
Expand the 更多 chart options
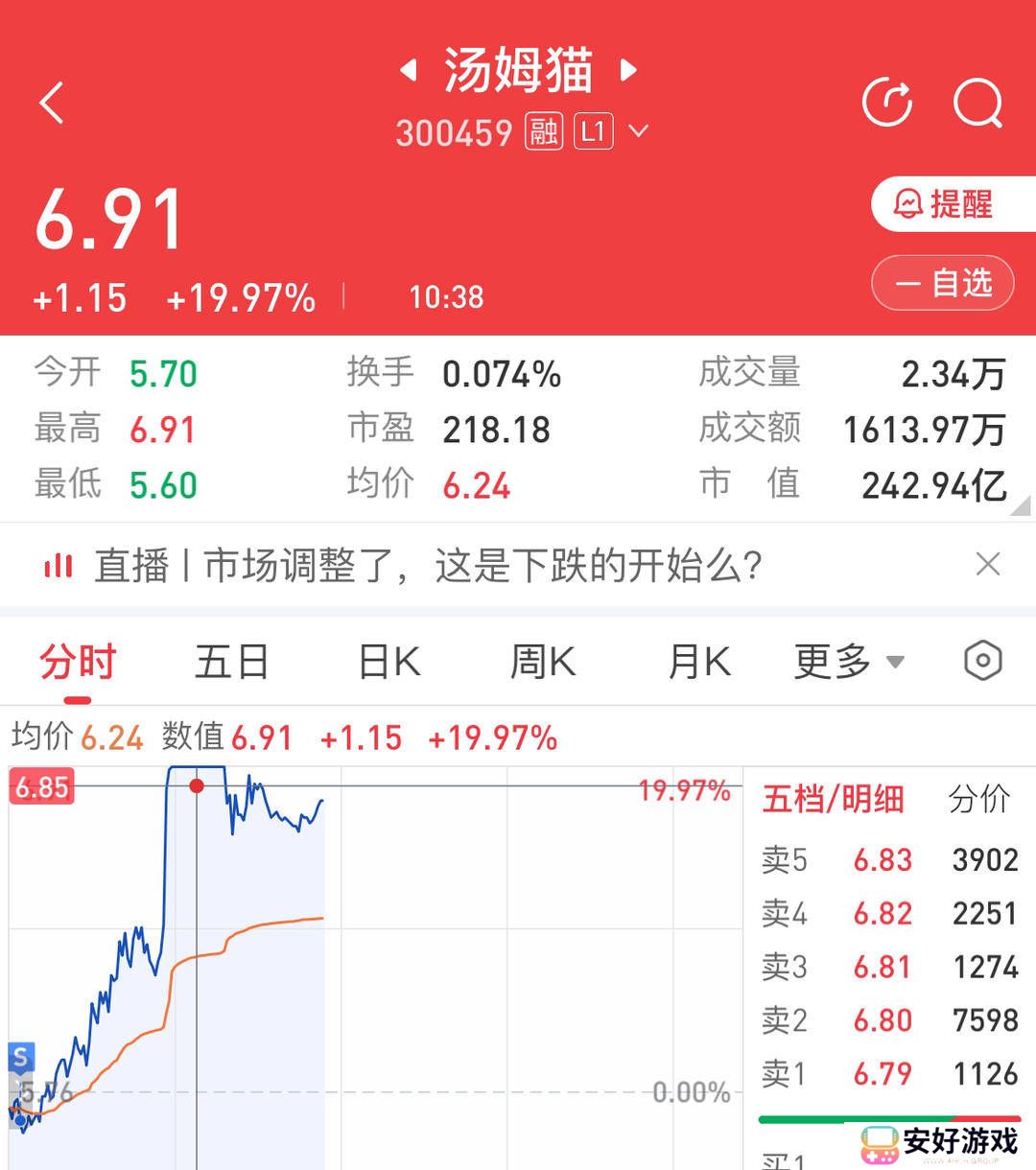[849, 662]
